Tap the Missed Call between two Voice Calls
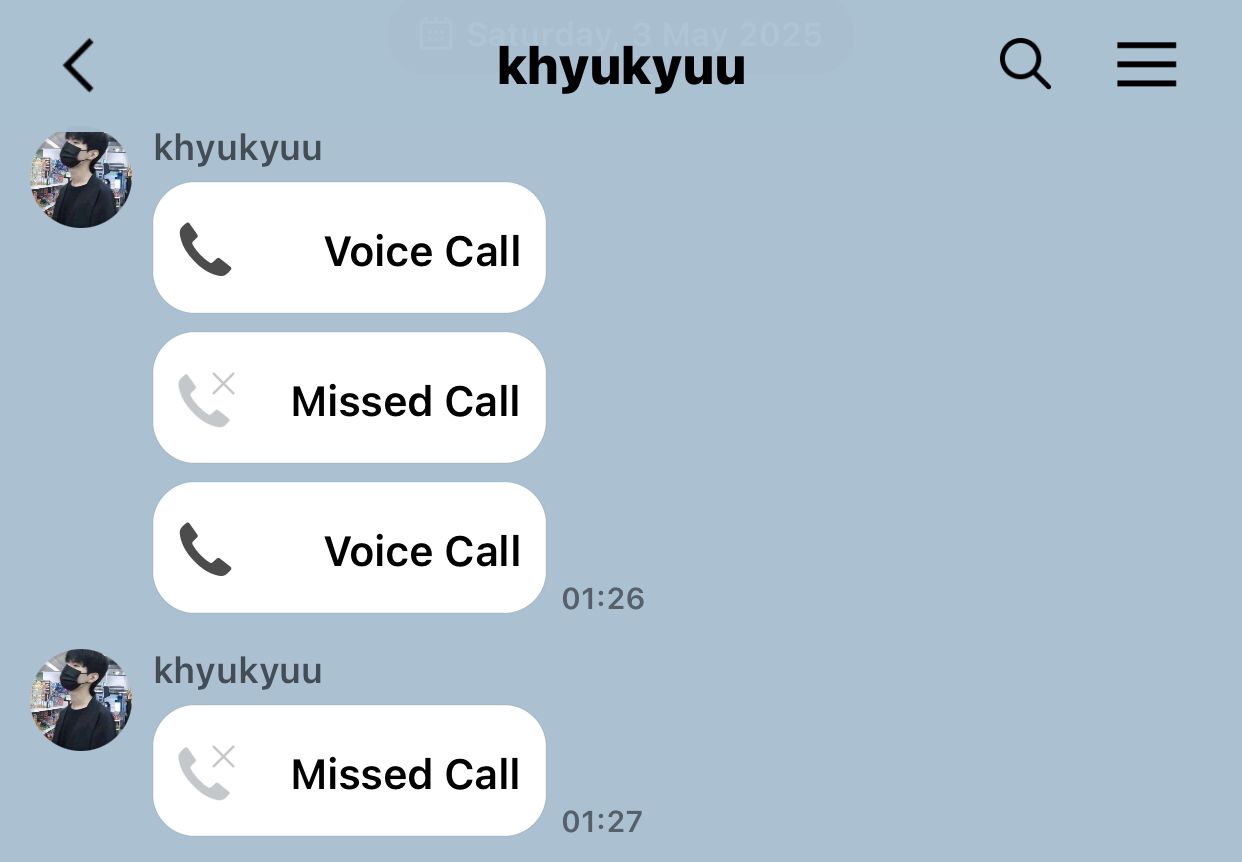Viewport: 1242px width, 862px height. 349,398
